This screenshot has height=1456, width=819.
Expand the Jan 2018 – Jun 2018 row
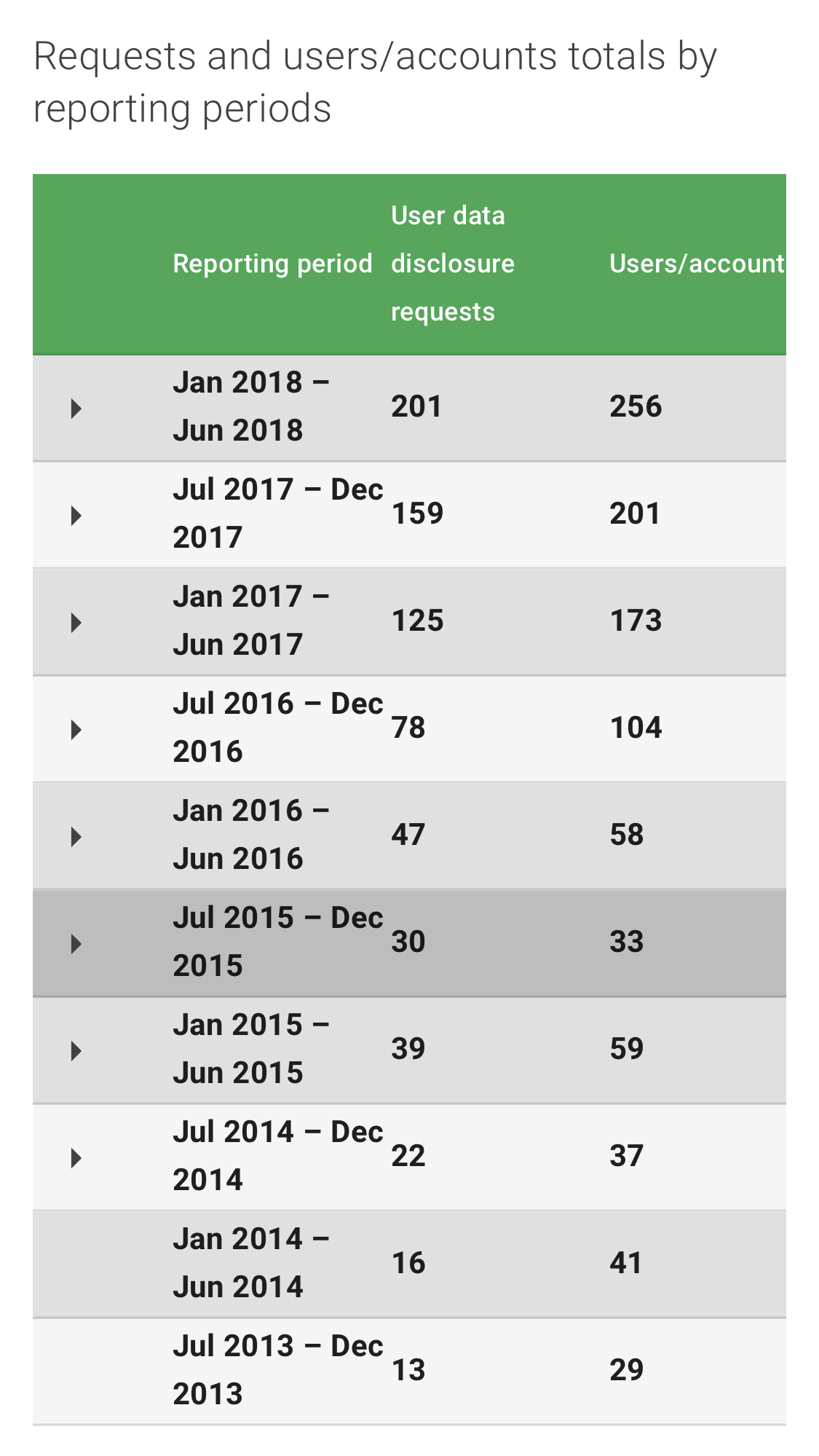coord(76,408)
